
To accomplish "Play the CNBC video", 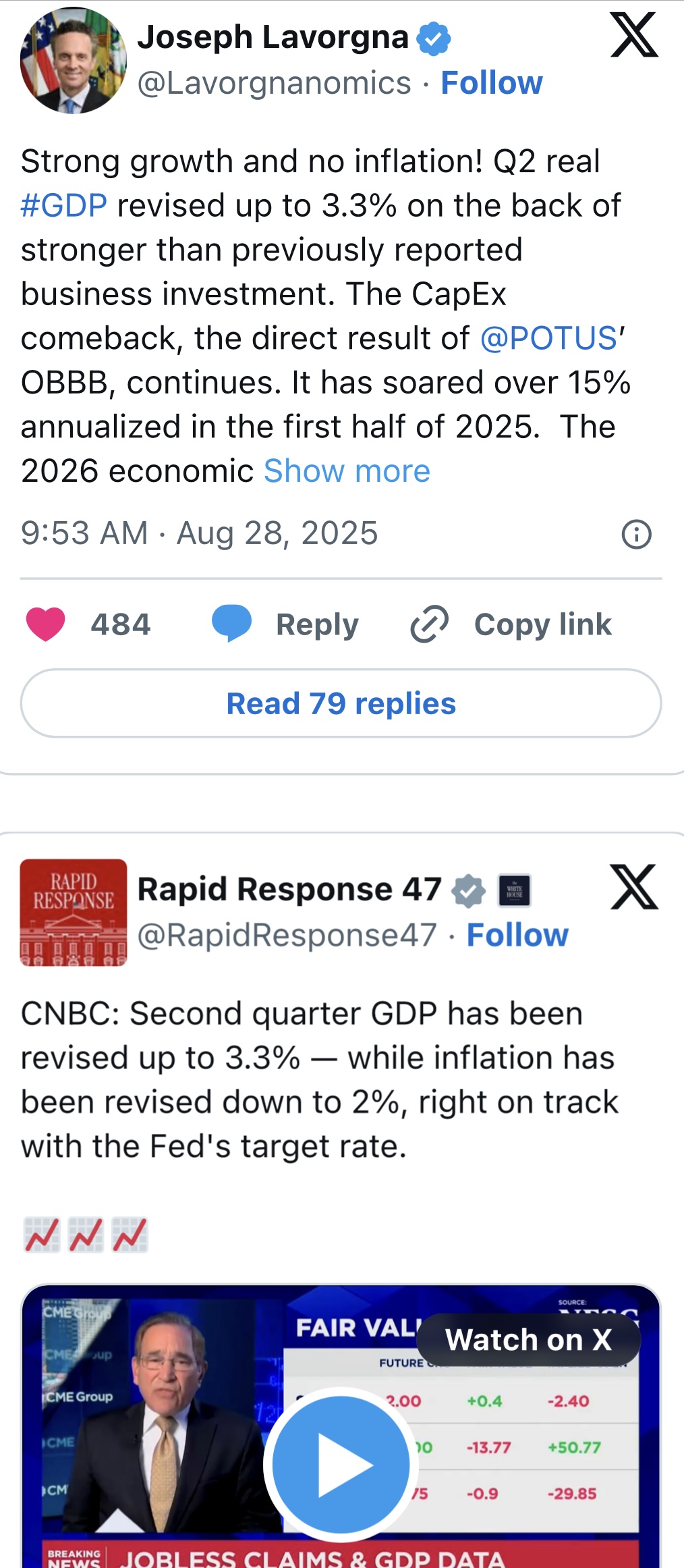I will click(341, 1465).
